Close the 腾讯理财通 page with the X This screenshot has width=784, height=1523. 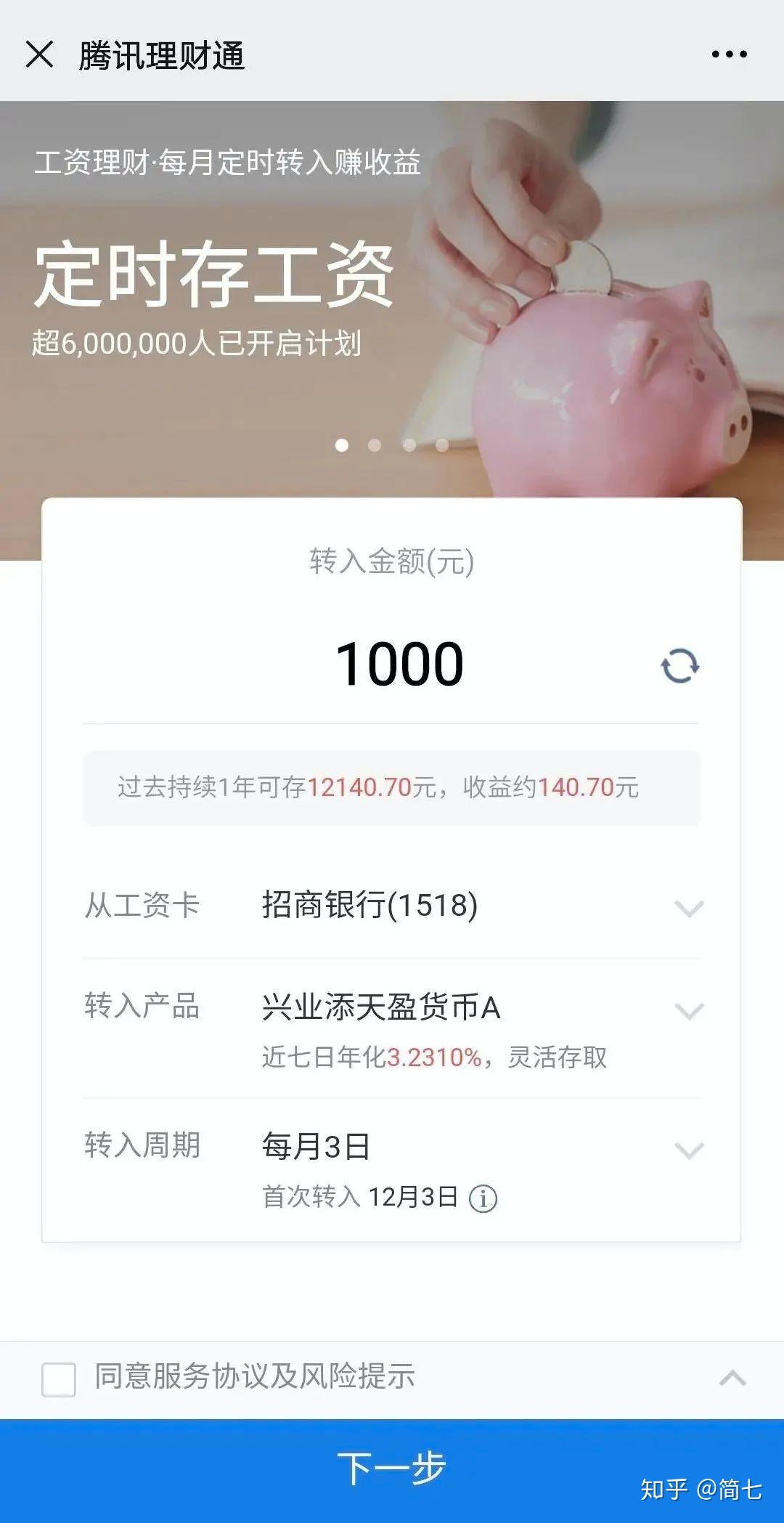point(41,52)
